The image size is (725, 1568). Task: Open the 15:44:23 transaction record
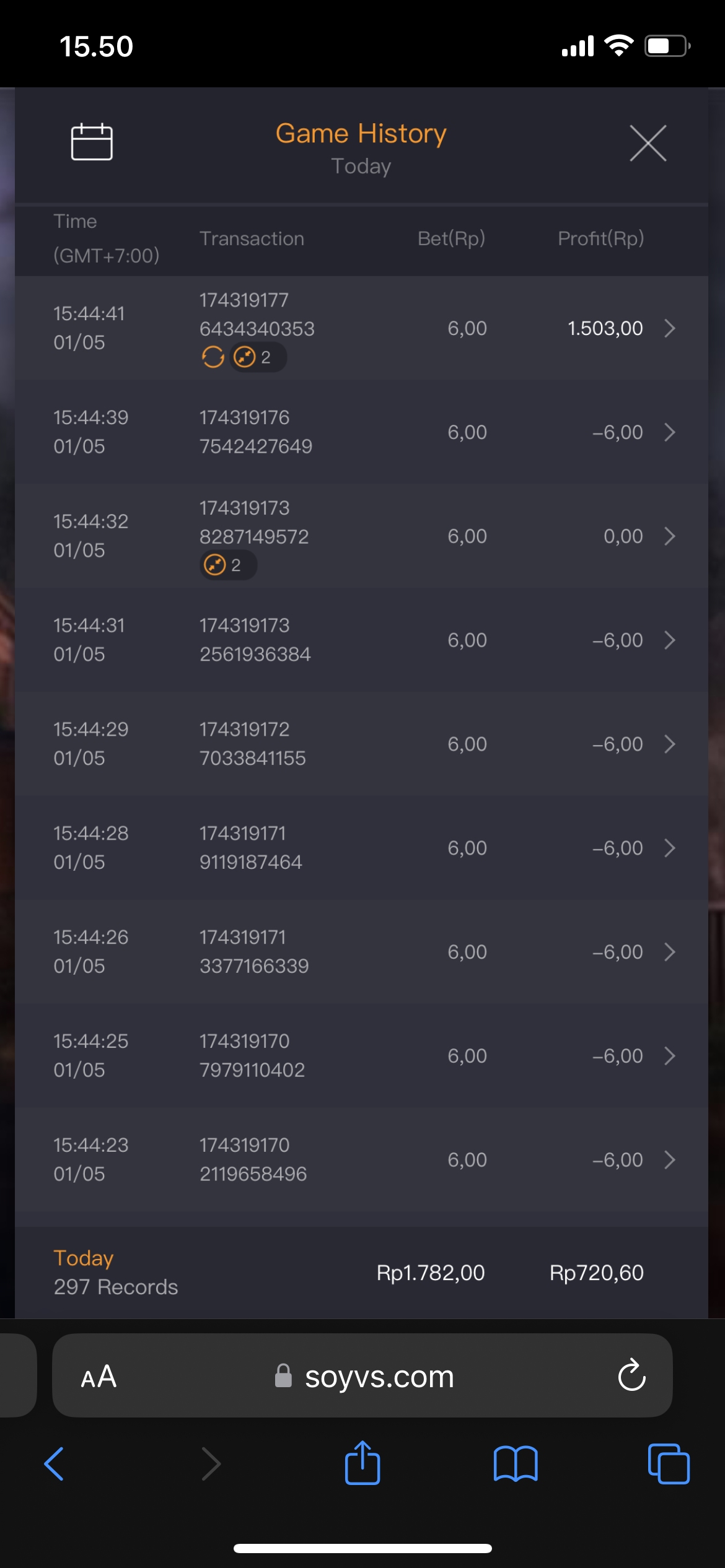[669, 1161]
